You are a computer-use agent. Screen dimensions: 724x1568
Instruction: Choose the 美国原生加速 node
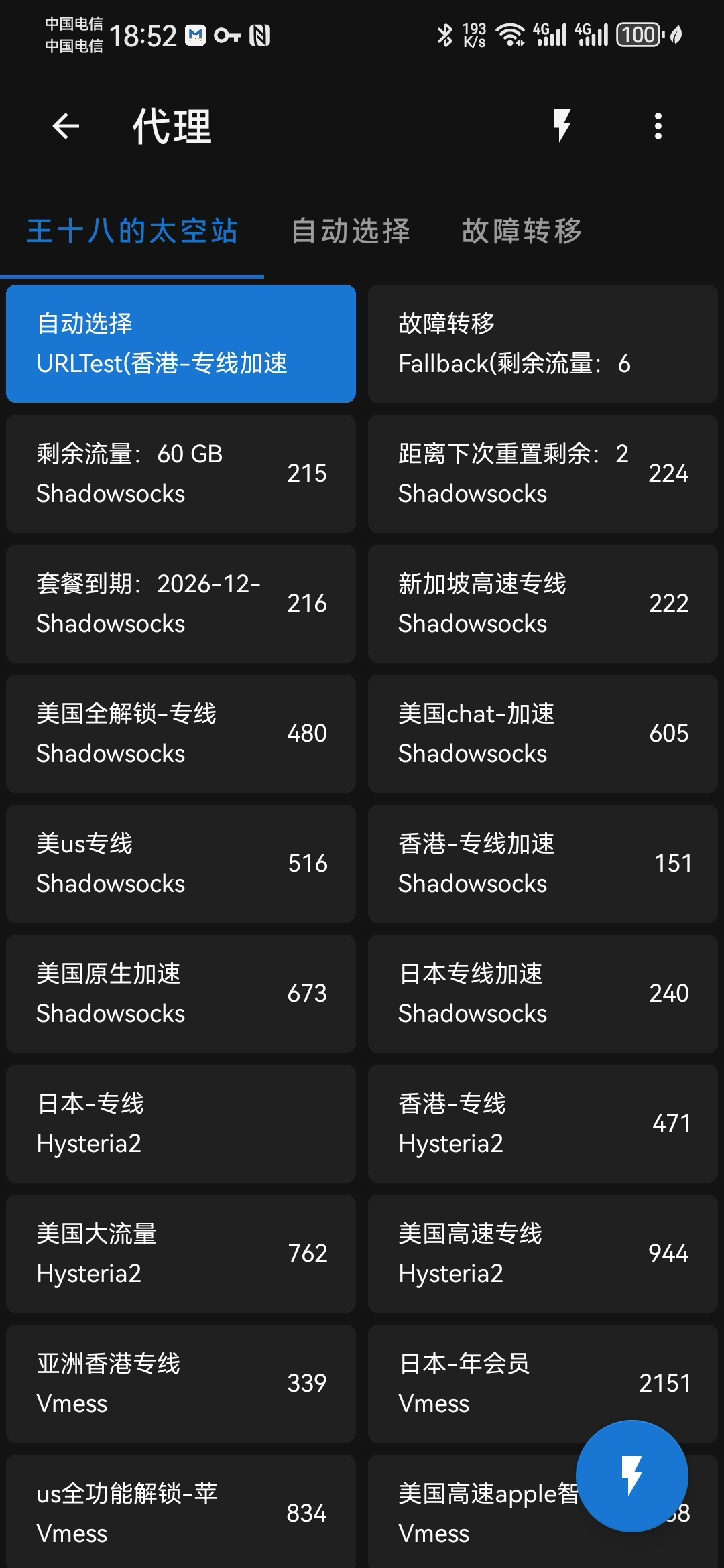(181, 994)
